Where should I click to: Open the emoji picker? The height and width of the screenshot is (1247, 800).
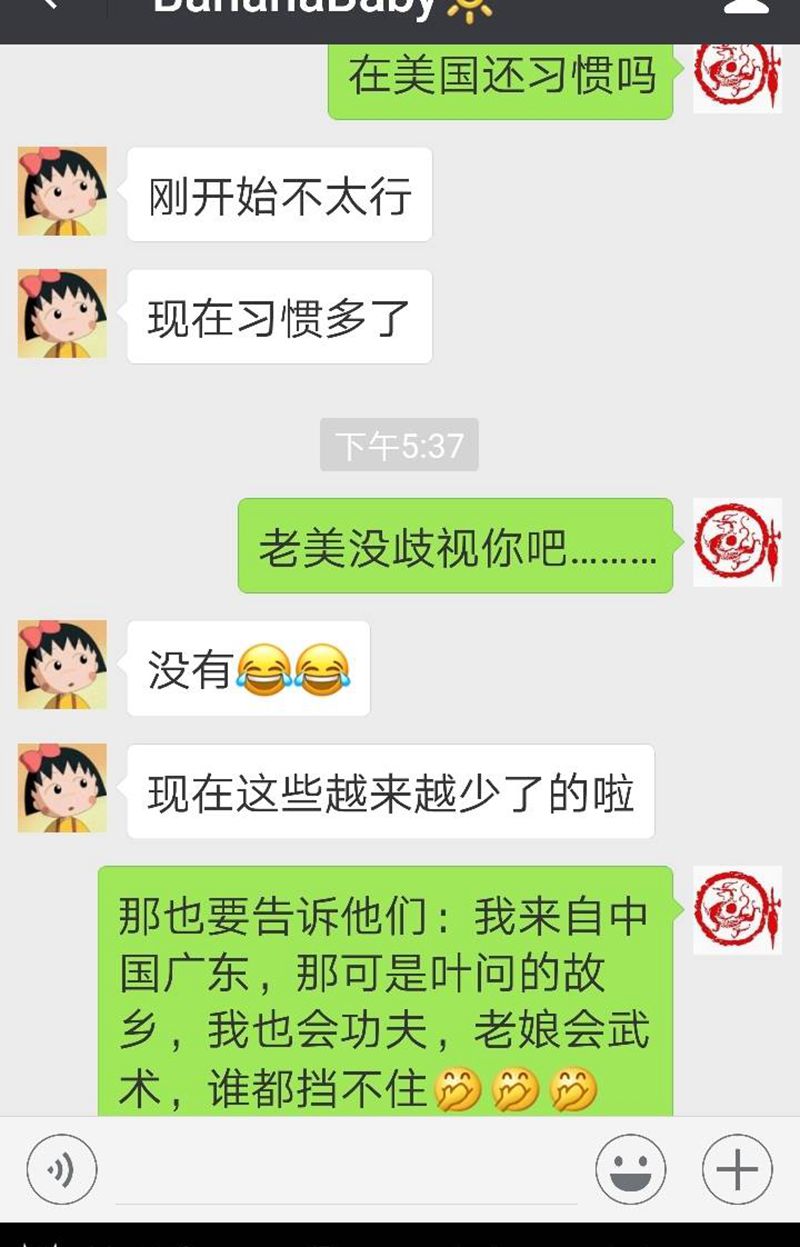630,1169
